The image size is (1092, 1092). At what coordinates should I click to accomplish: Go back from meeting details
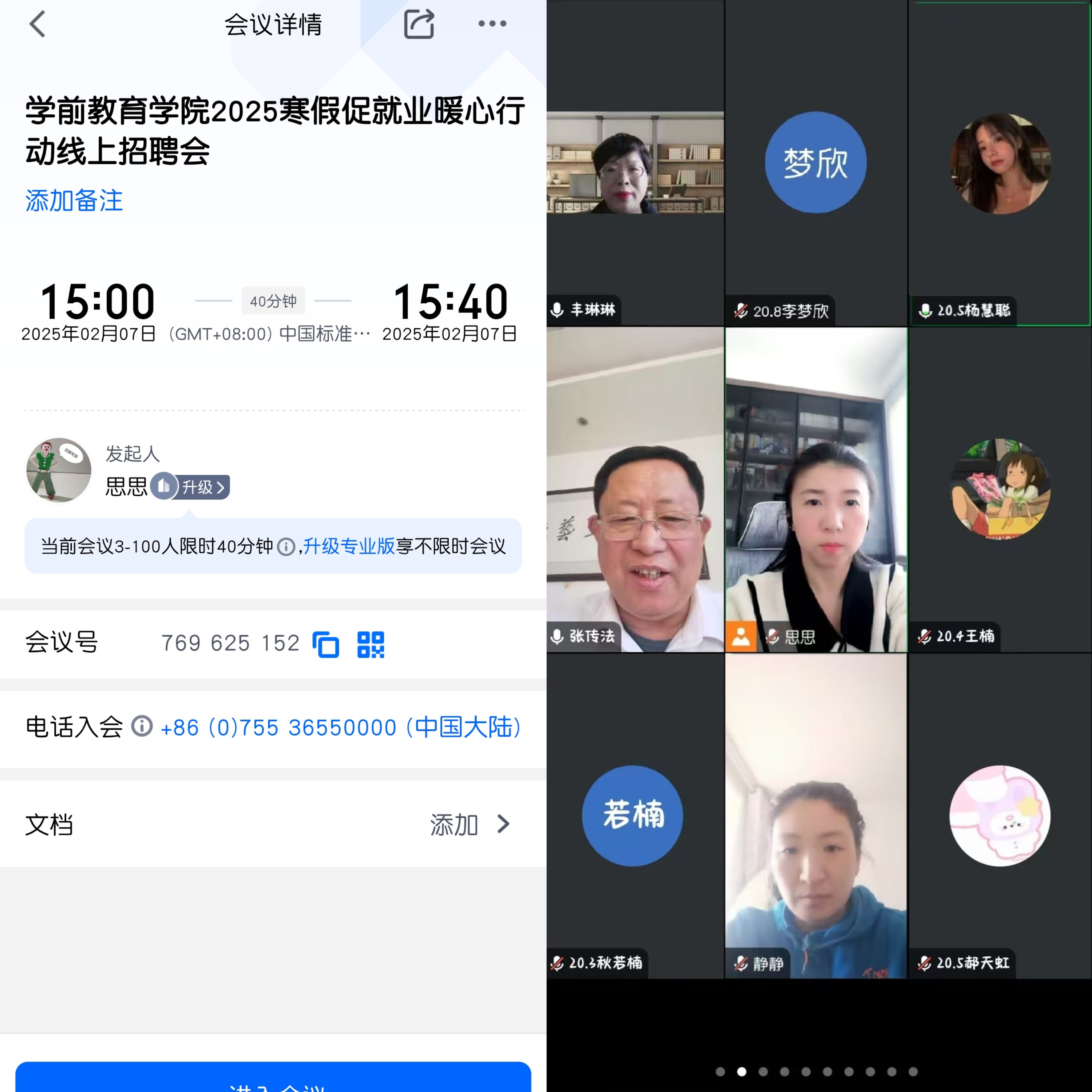point(37,24)
